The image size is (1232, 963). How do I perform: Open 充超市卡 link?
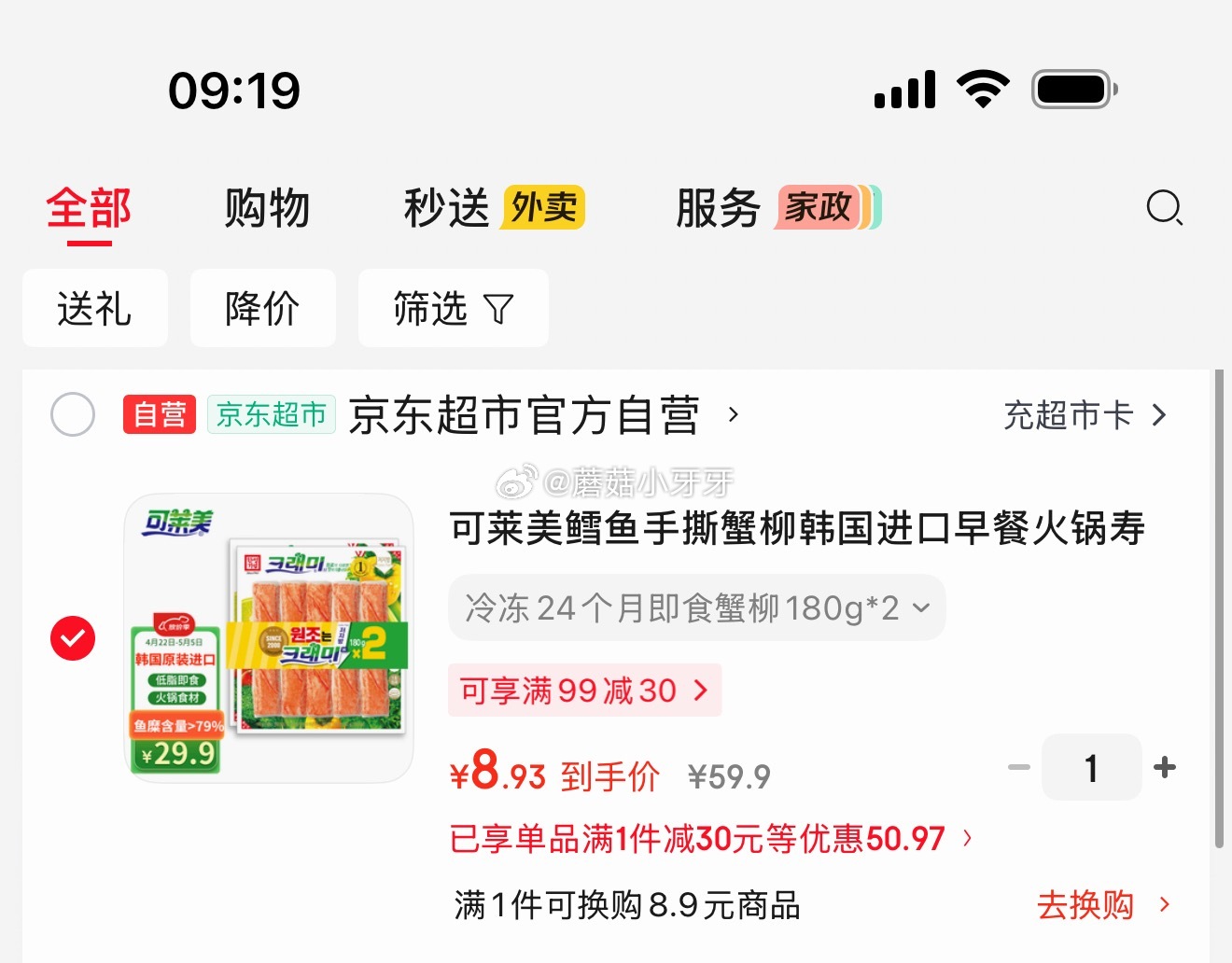(x=1085, y=414)
